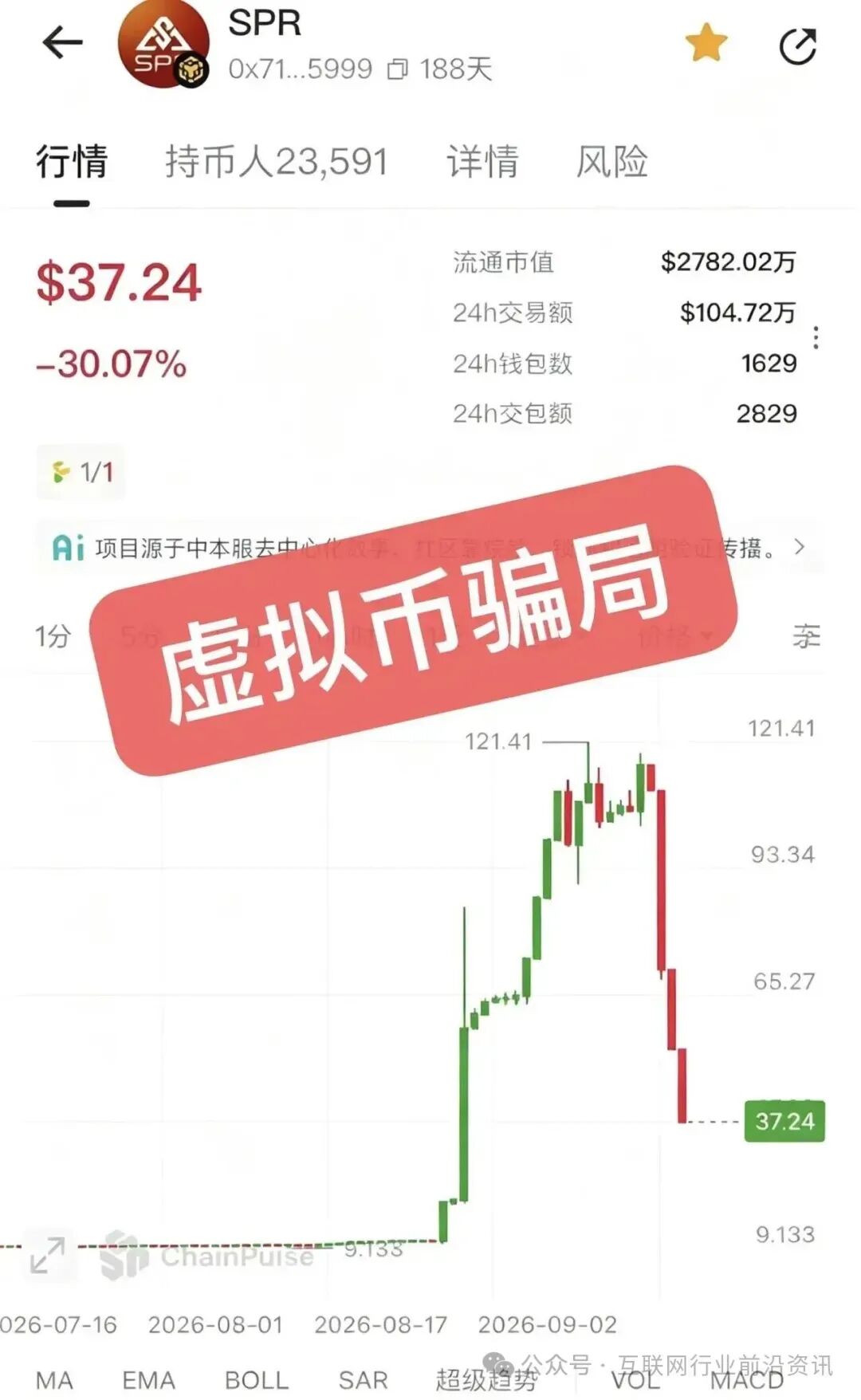Screen dimensions: 861x1400
Task: Select the 行情 tab
Action: coord(72,161)
